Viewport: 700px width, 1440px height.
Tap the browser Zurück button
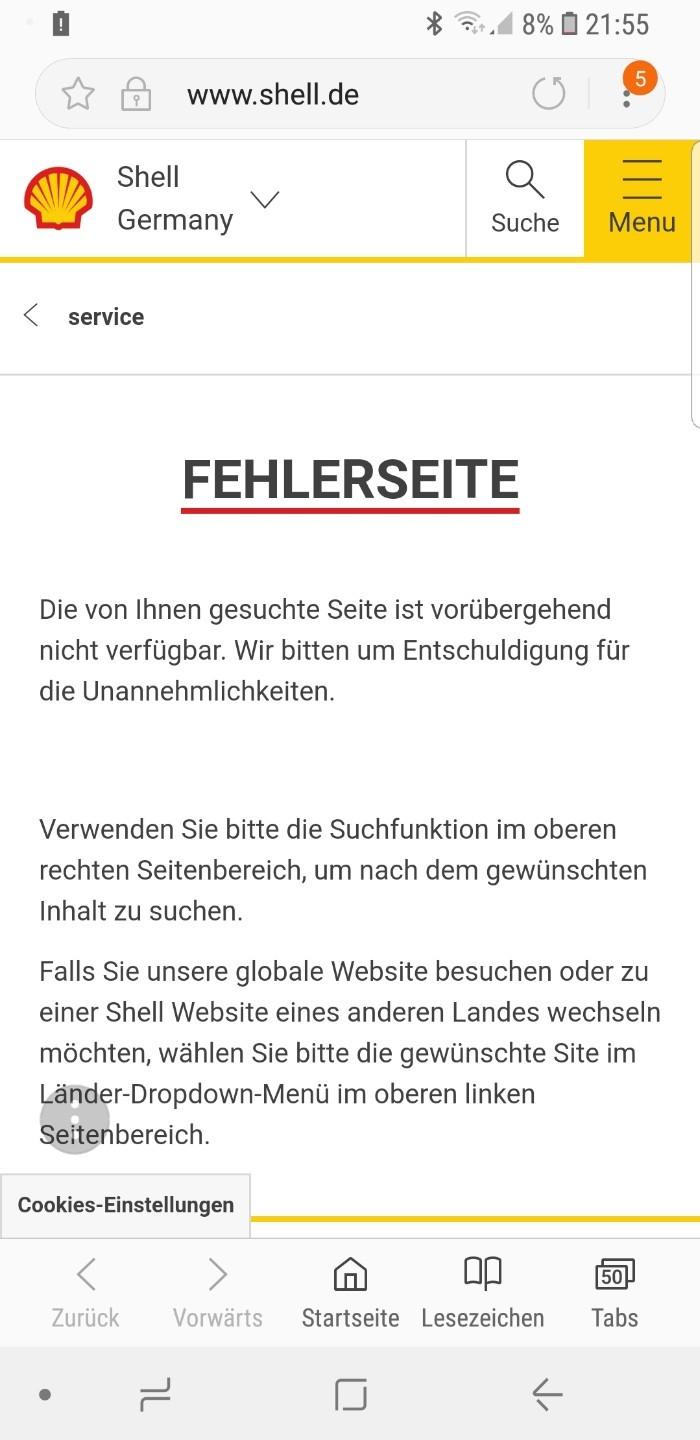86,1293
